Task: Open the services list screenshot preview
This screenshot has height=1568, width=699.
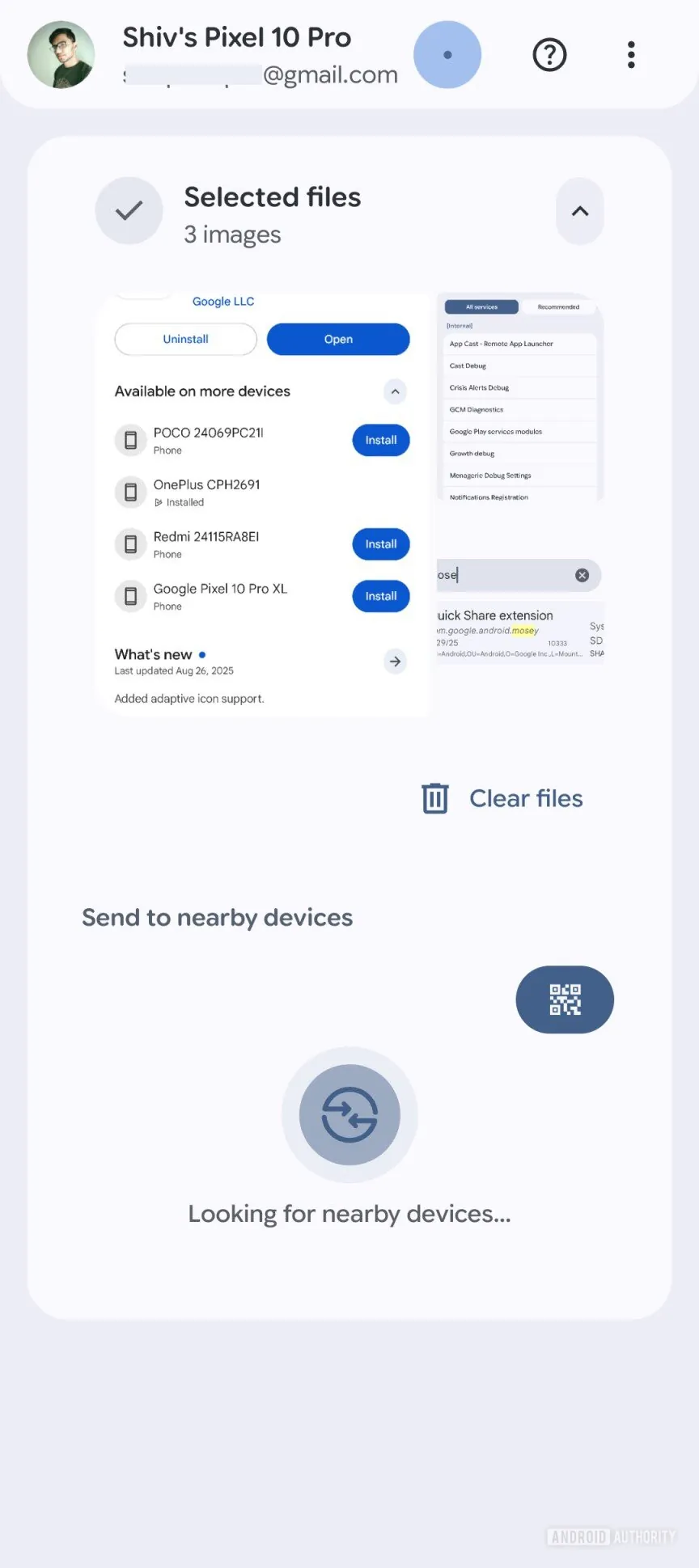Action: click(520, 397)
